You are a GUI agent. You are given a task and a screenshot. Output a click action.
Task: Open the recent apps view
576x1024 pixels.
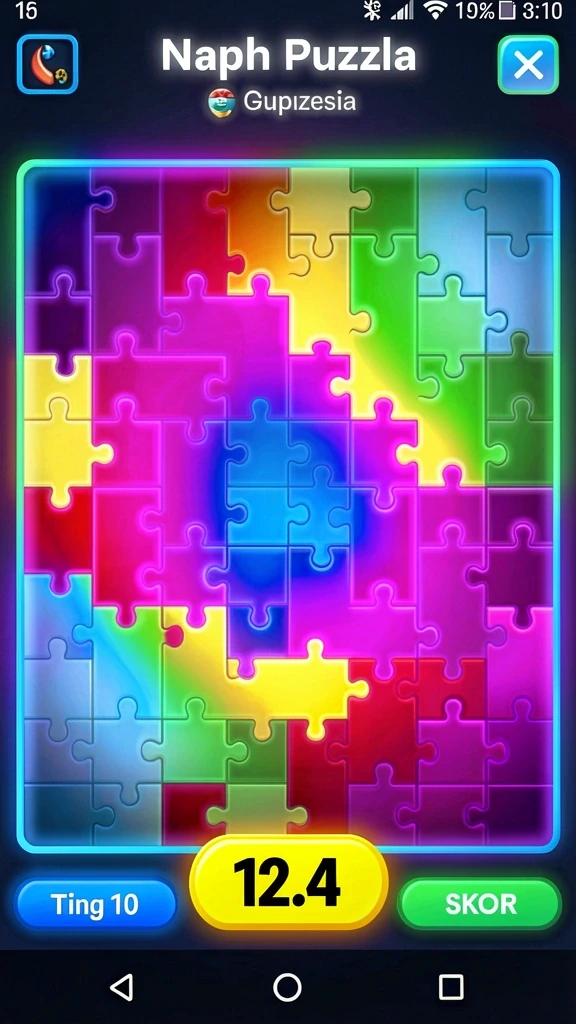[451, 987]
